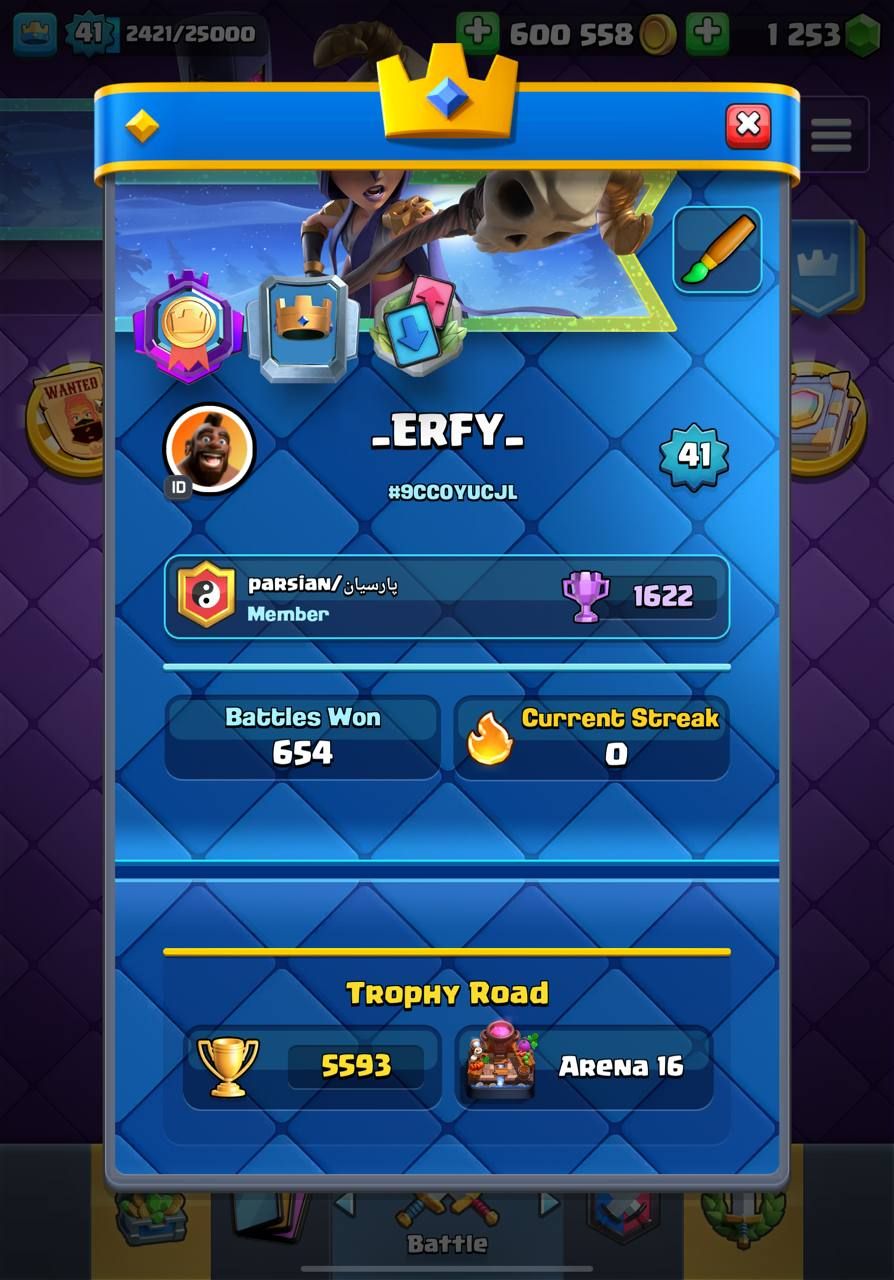Image resolution: width=894 pixels, height=1280 pixels.
Task: Open the paintbrush banner editor
Action: coord(717,250)
